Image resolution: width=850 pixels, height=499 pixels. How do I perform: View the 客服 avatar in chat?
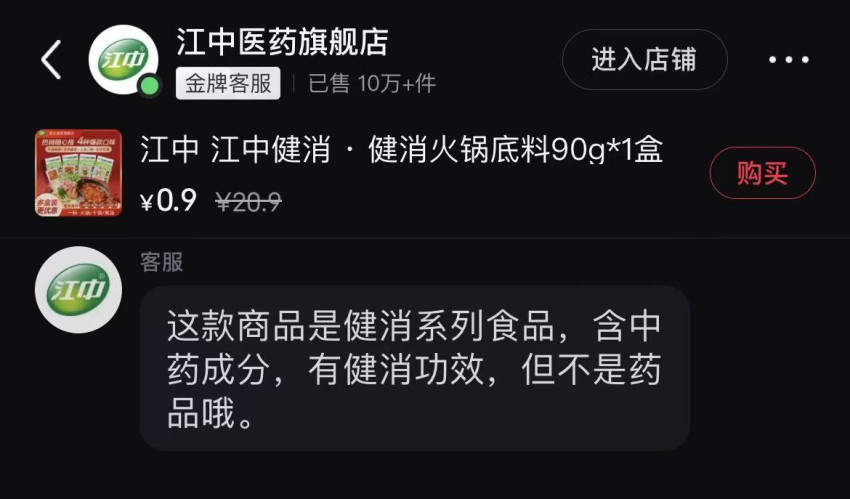point(78,290)
